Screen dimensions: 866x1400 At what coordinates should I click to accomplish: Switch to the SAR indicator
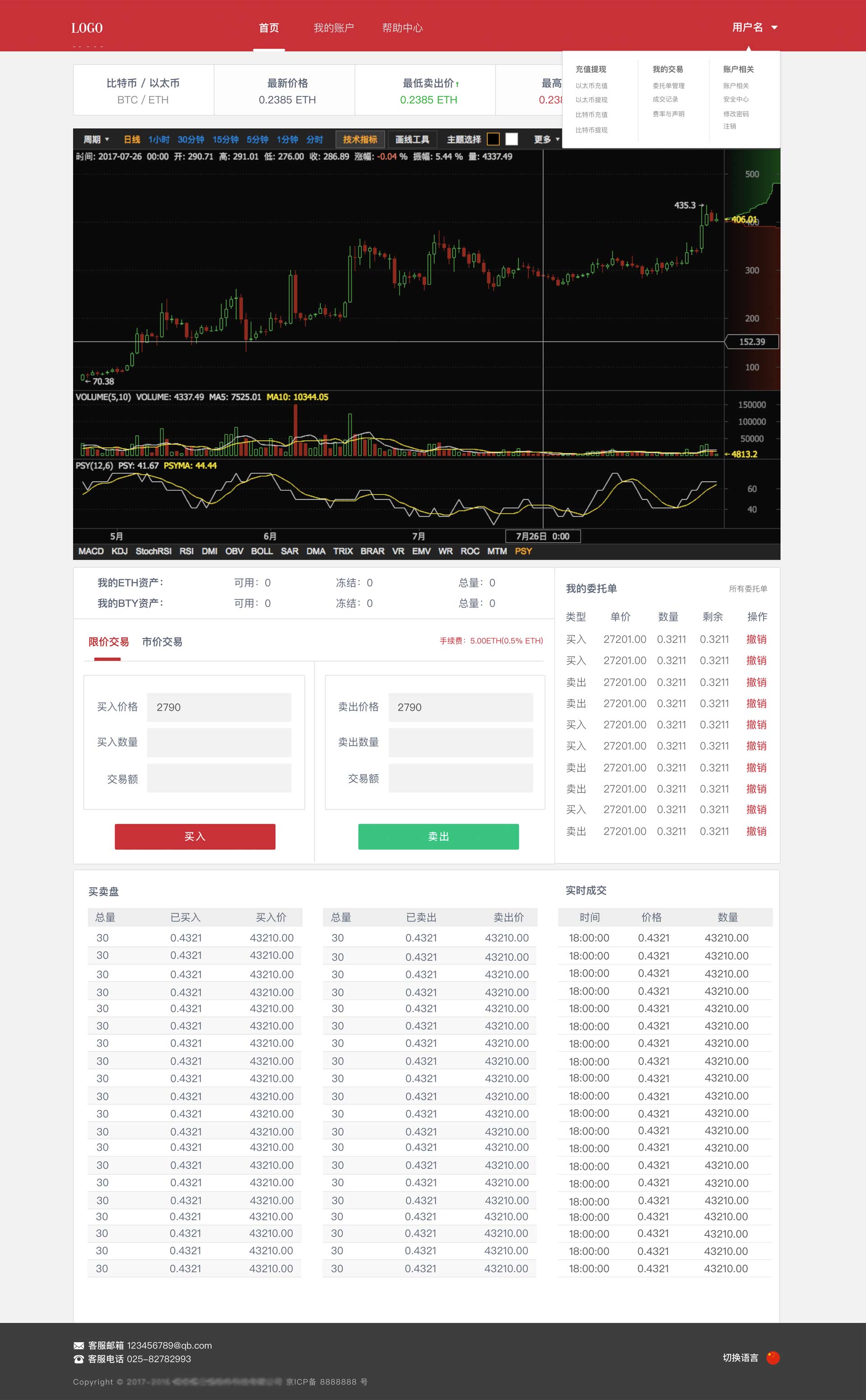(x=290, y=551)
